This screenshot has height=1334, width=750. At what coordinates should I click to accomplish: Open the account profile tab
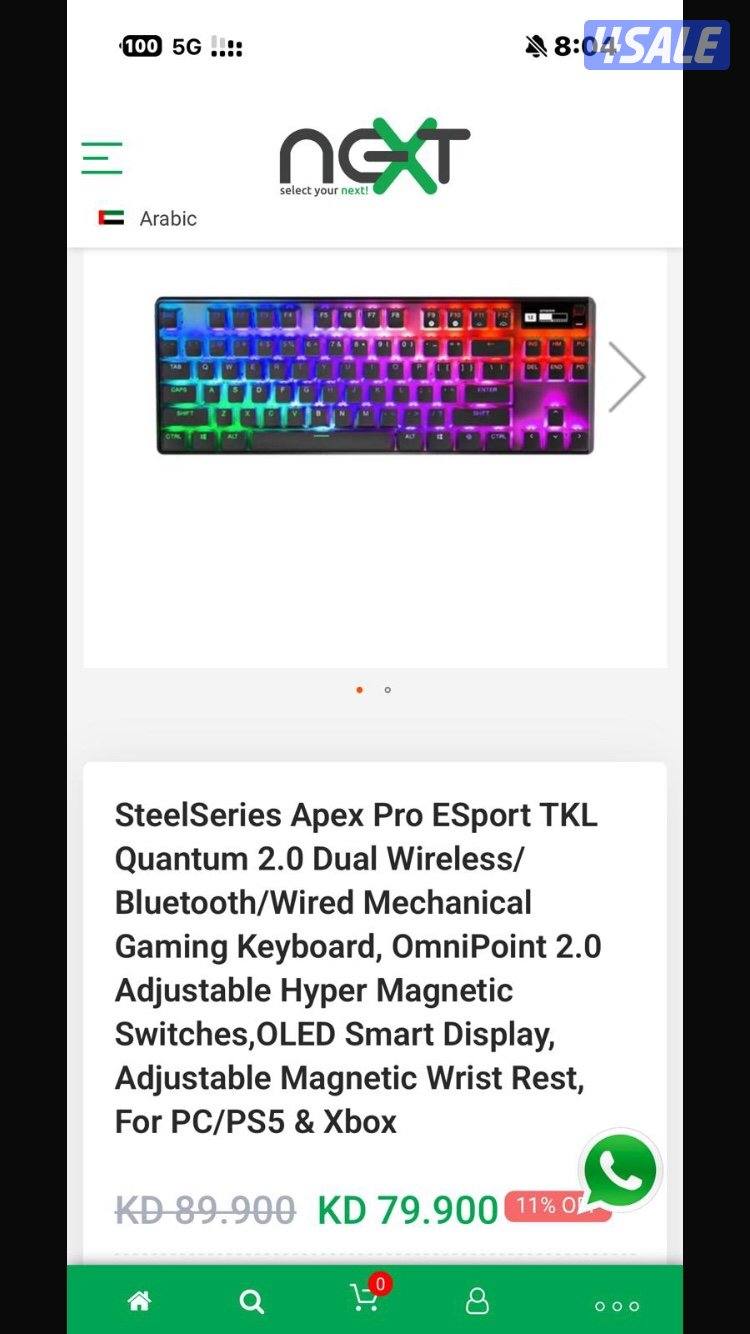(x=478, y=1301)
